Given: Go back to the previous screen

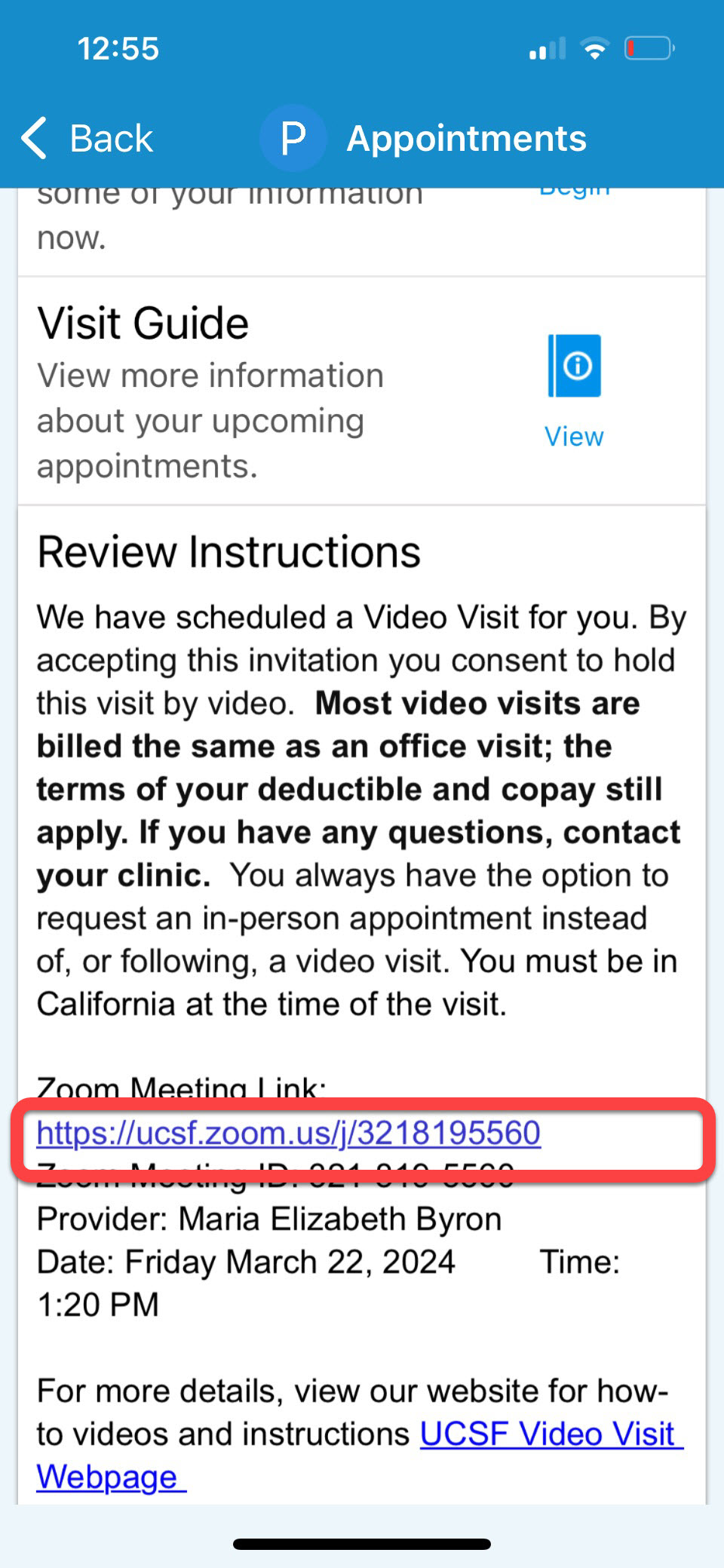Looking at the screenshot, I should pos(87,139).
